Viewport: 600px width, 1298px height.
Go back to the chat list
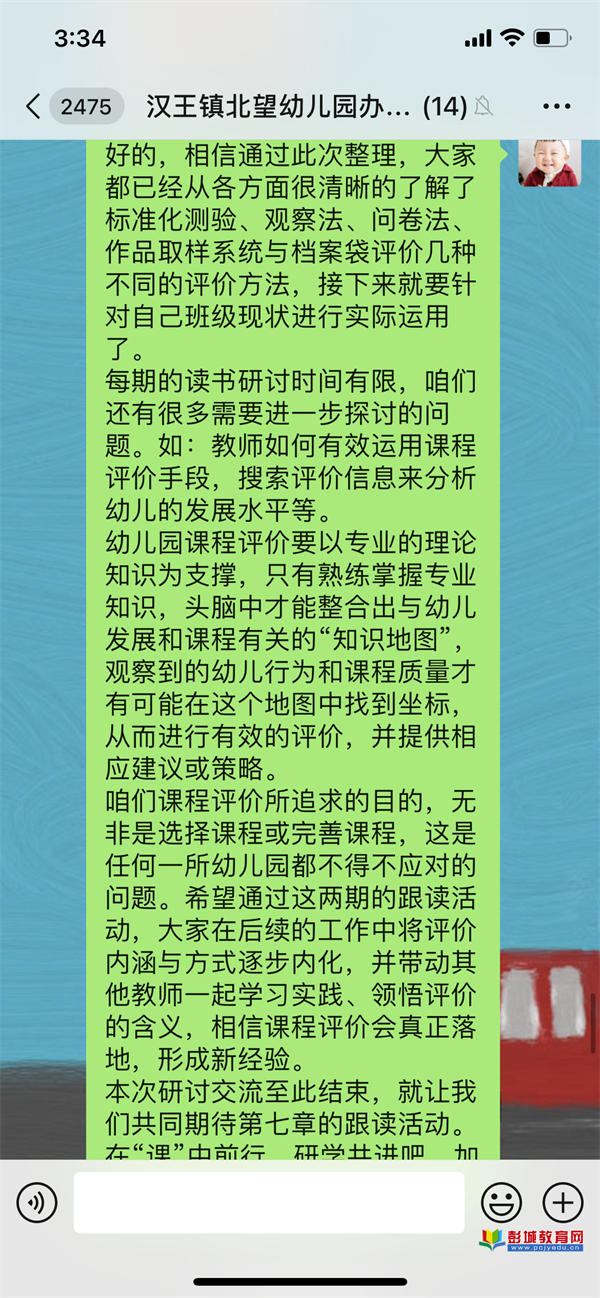point(34,106)
